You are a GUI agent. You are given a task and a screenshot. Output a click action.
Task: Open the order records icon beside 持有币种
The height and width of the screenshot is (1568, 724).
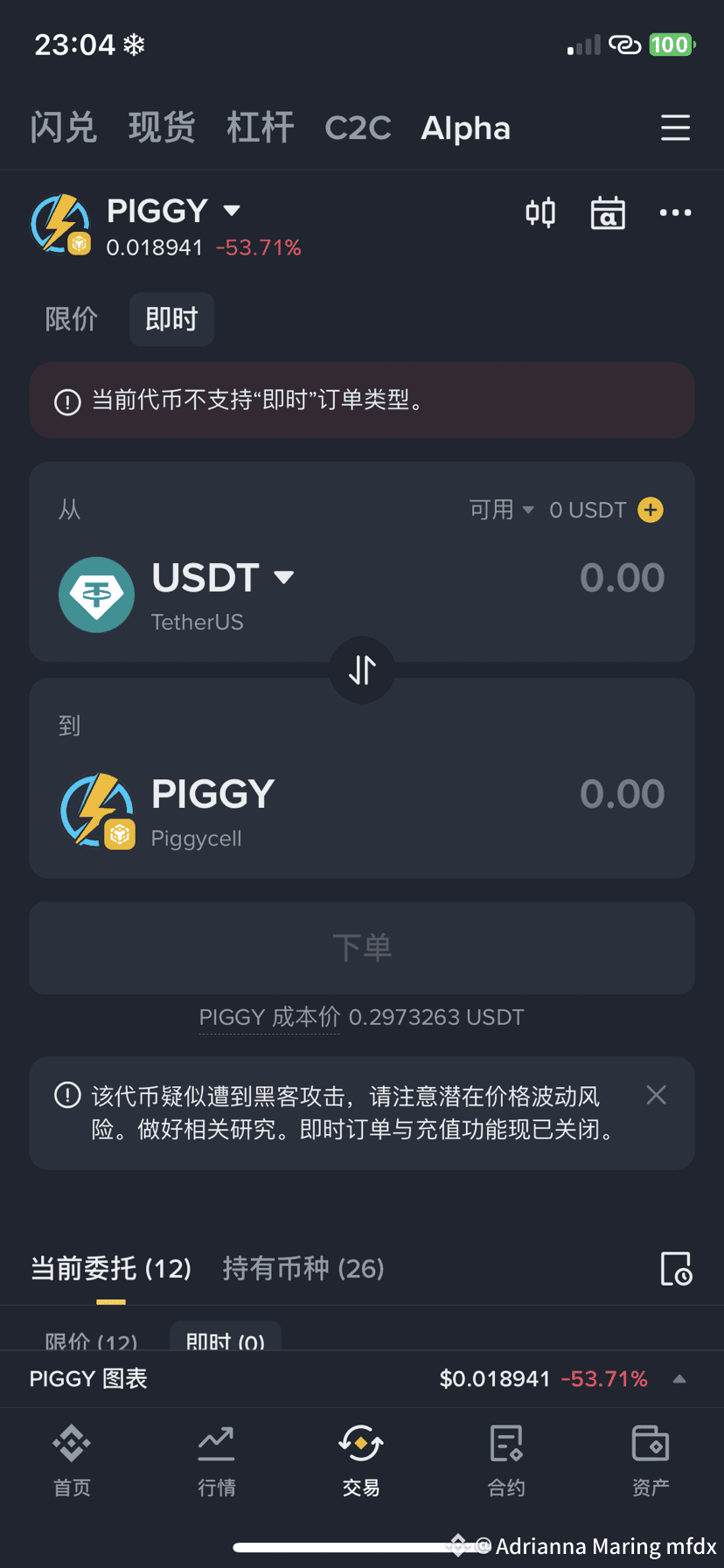[x=675, y=1269]
